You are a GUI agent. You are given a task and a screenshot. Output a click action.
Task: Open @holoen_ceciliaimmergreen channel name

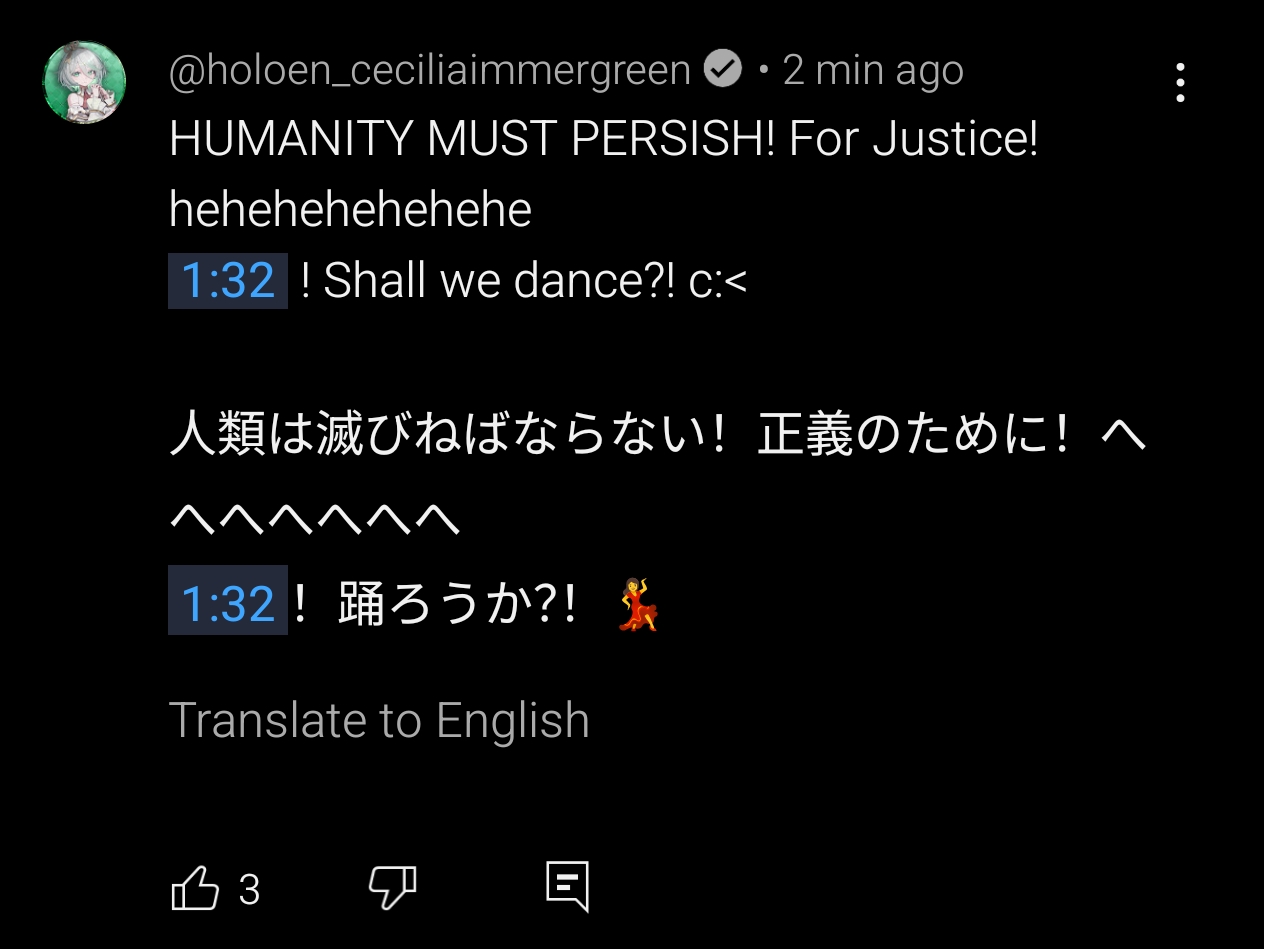tap(430, 71)
